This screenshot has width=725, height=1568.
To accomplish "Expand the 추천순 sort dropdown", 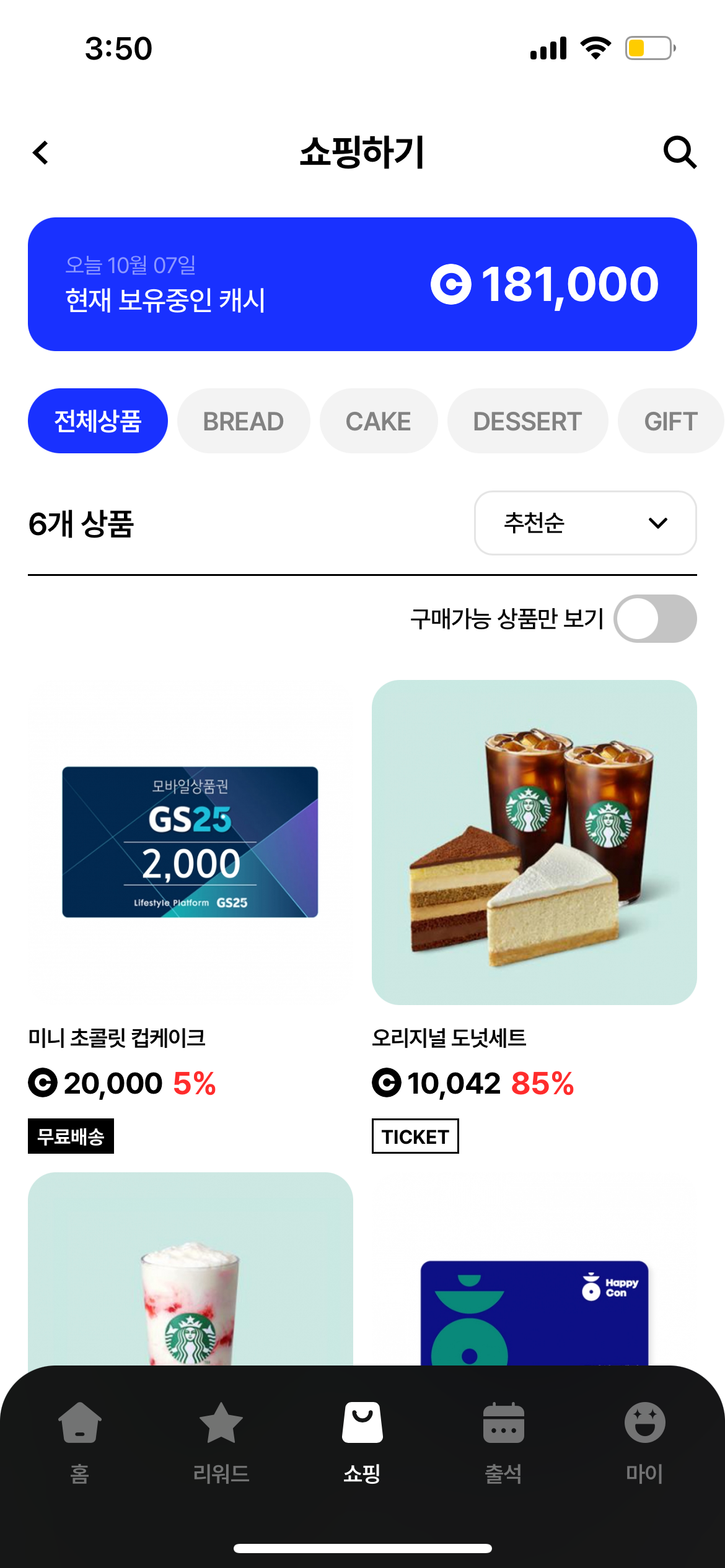I will click(585, 523).
